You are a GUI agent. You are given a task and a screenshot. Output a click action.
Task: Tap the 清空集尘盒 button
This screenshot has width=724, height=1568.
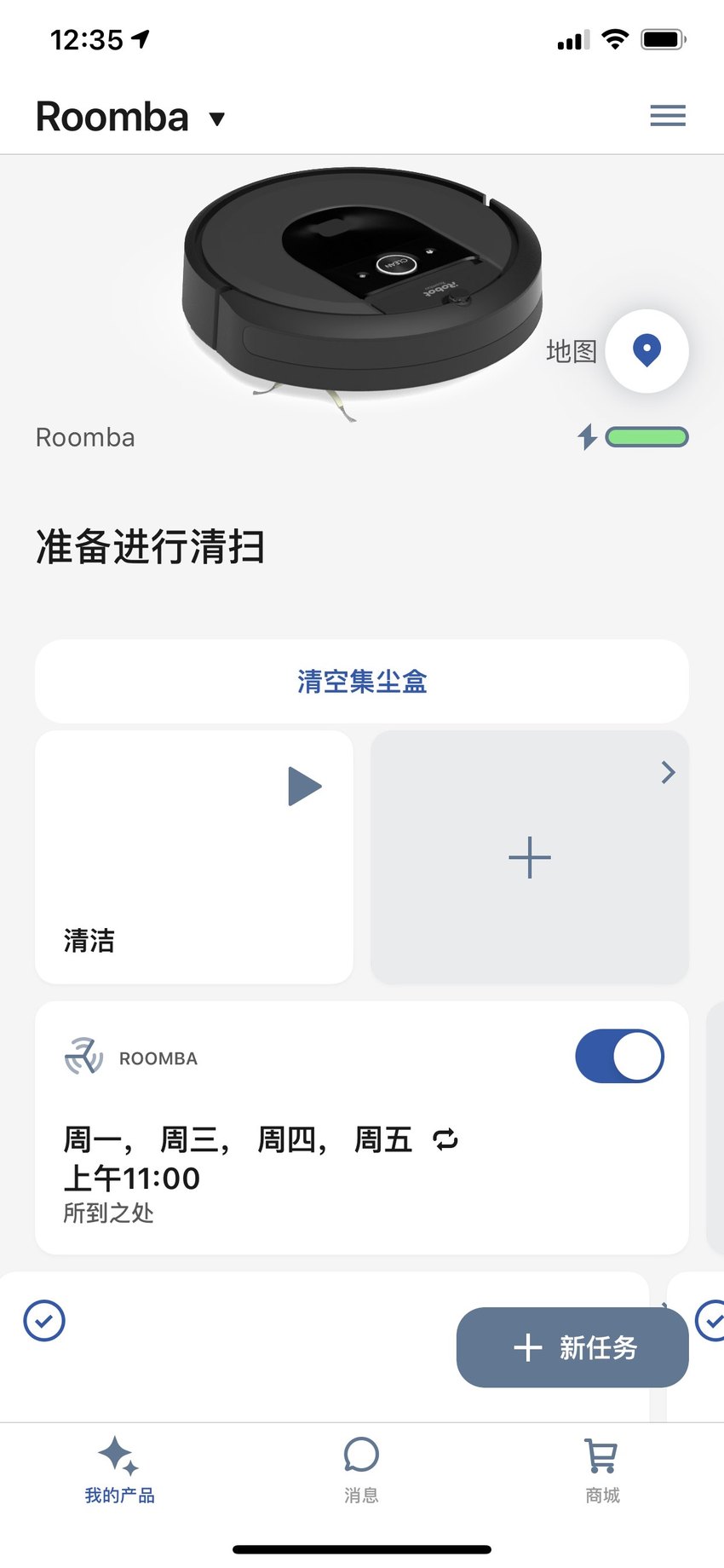361,681
